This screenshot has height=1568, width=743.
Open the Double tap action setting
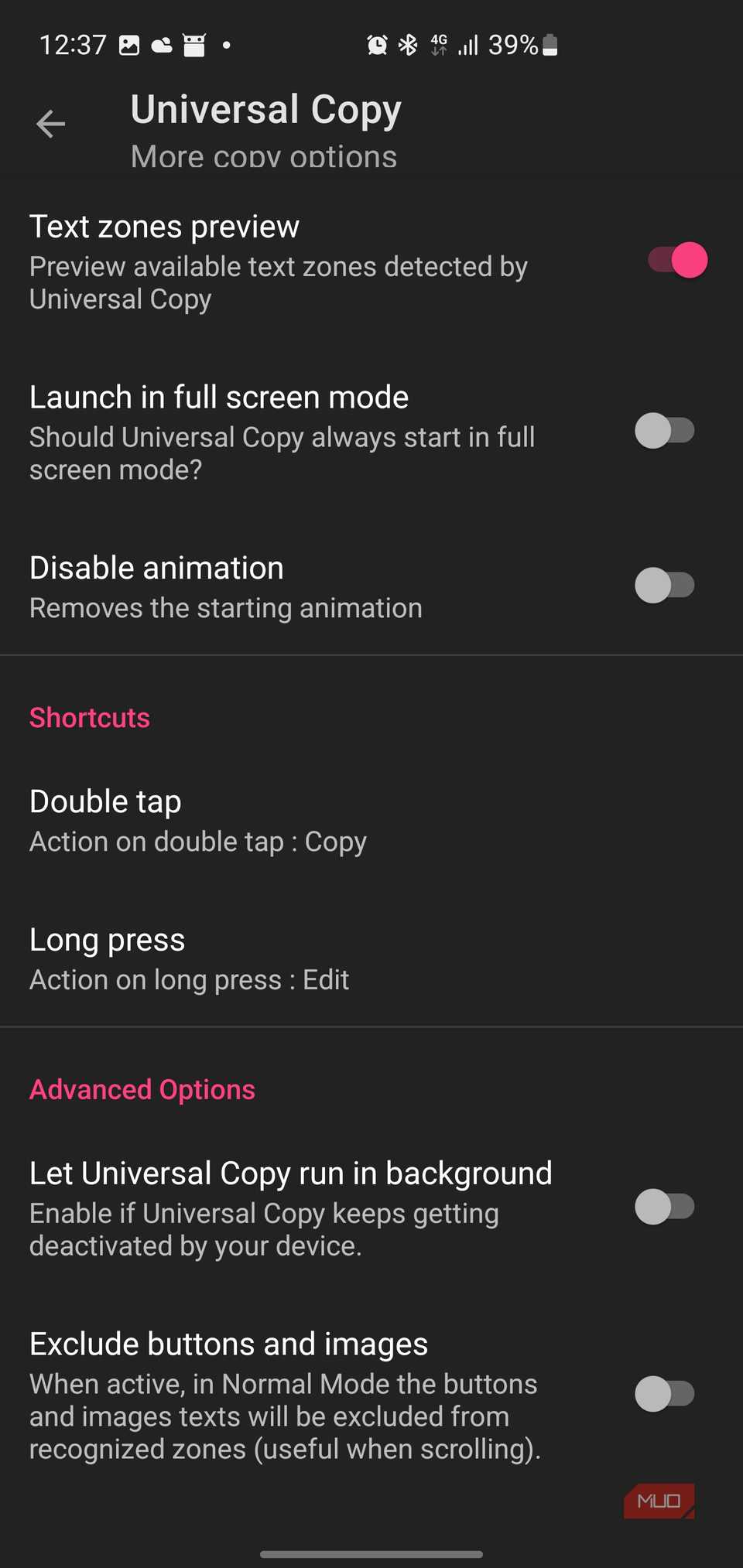(198, 821)
